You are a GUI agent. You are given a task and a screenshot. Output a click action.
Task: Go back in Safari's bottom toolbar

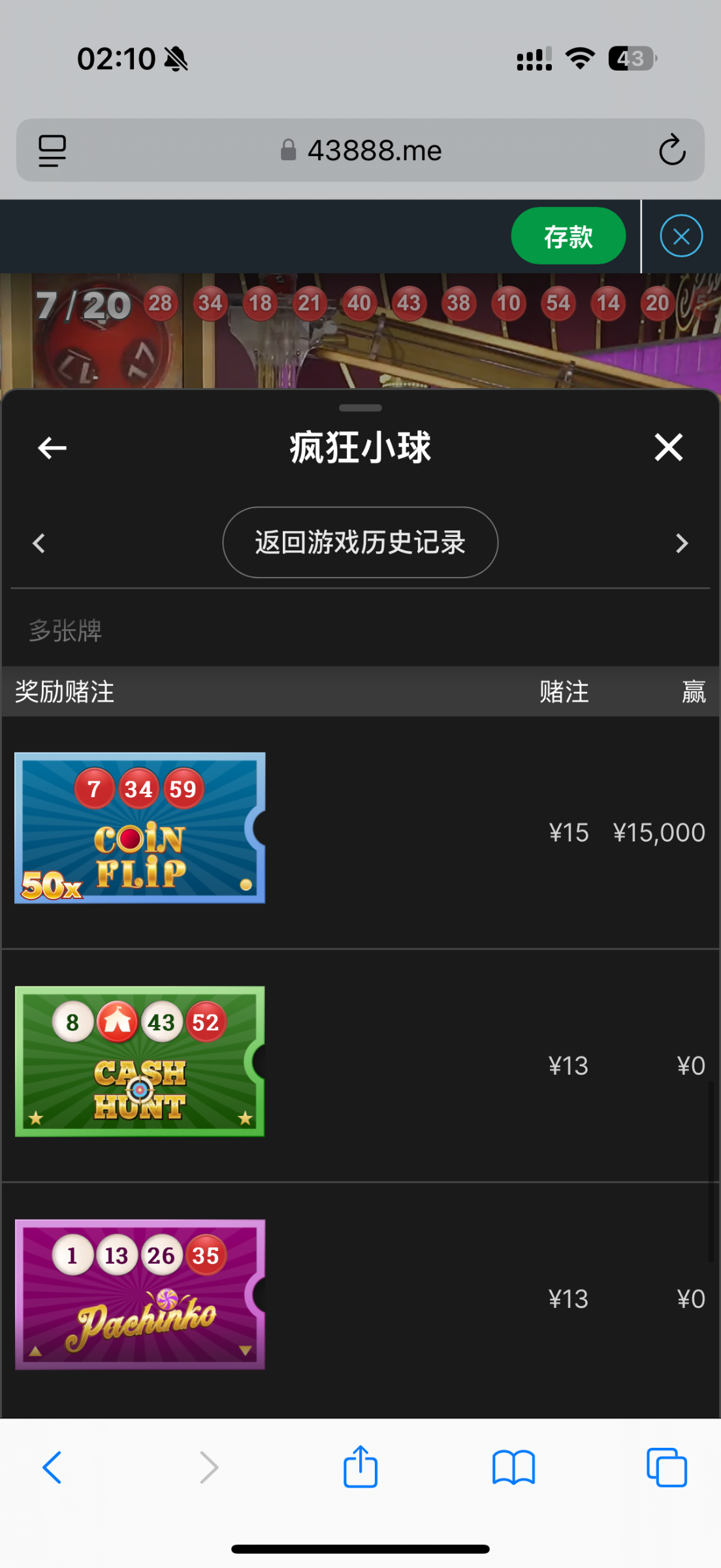click(52, 1467)
